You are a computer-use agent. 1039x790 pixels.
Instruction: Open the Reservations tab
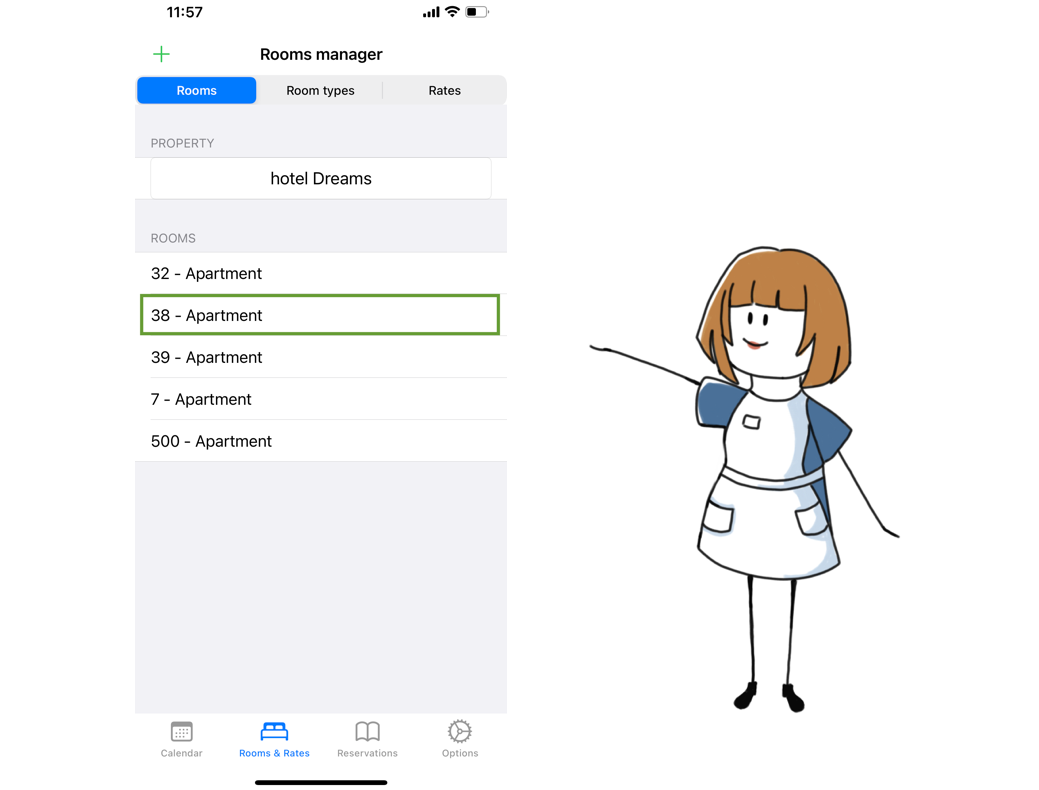(367, 739)
